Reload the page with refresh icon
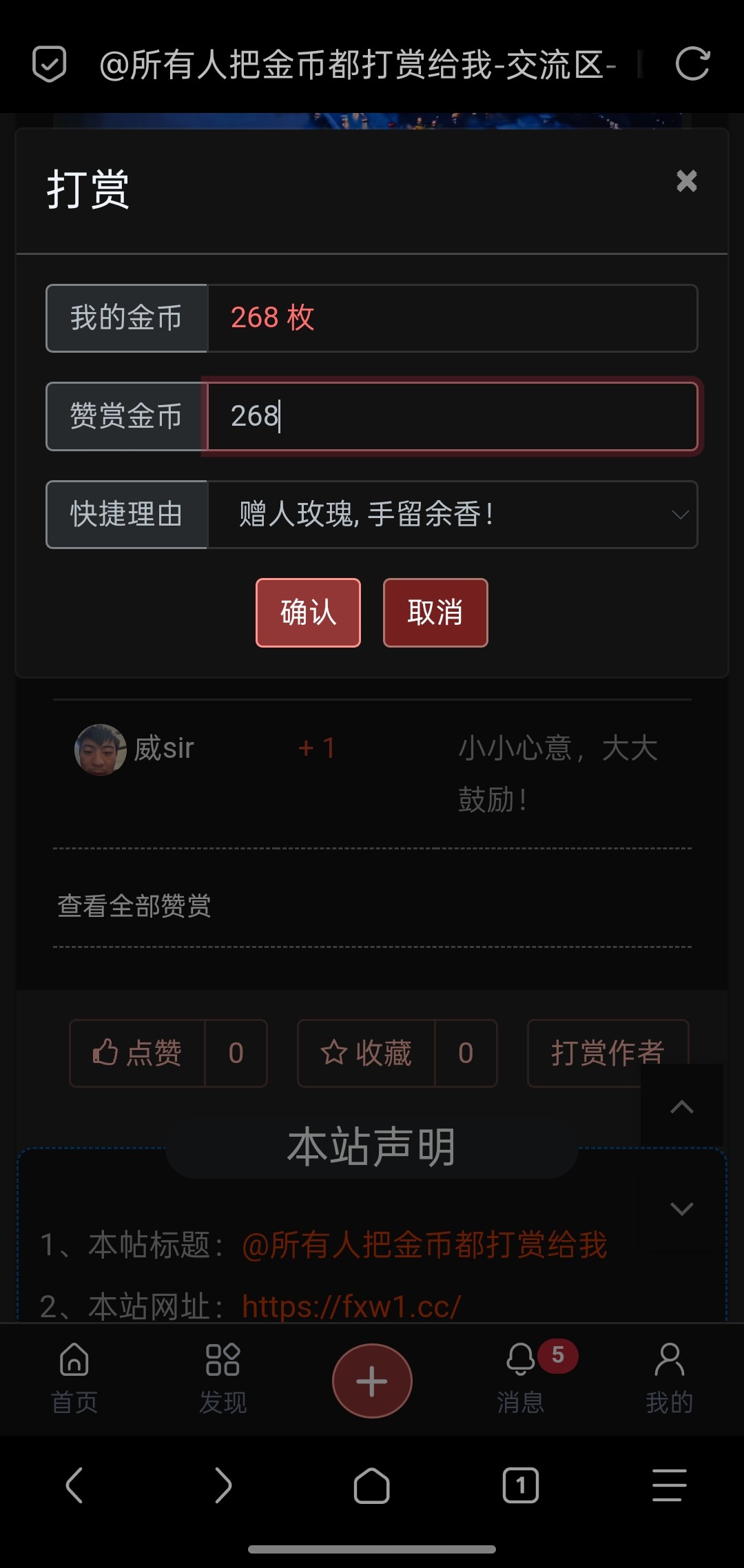This screenshot has height=1568, width=744. click(694, 64)
